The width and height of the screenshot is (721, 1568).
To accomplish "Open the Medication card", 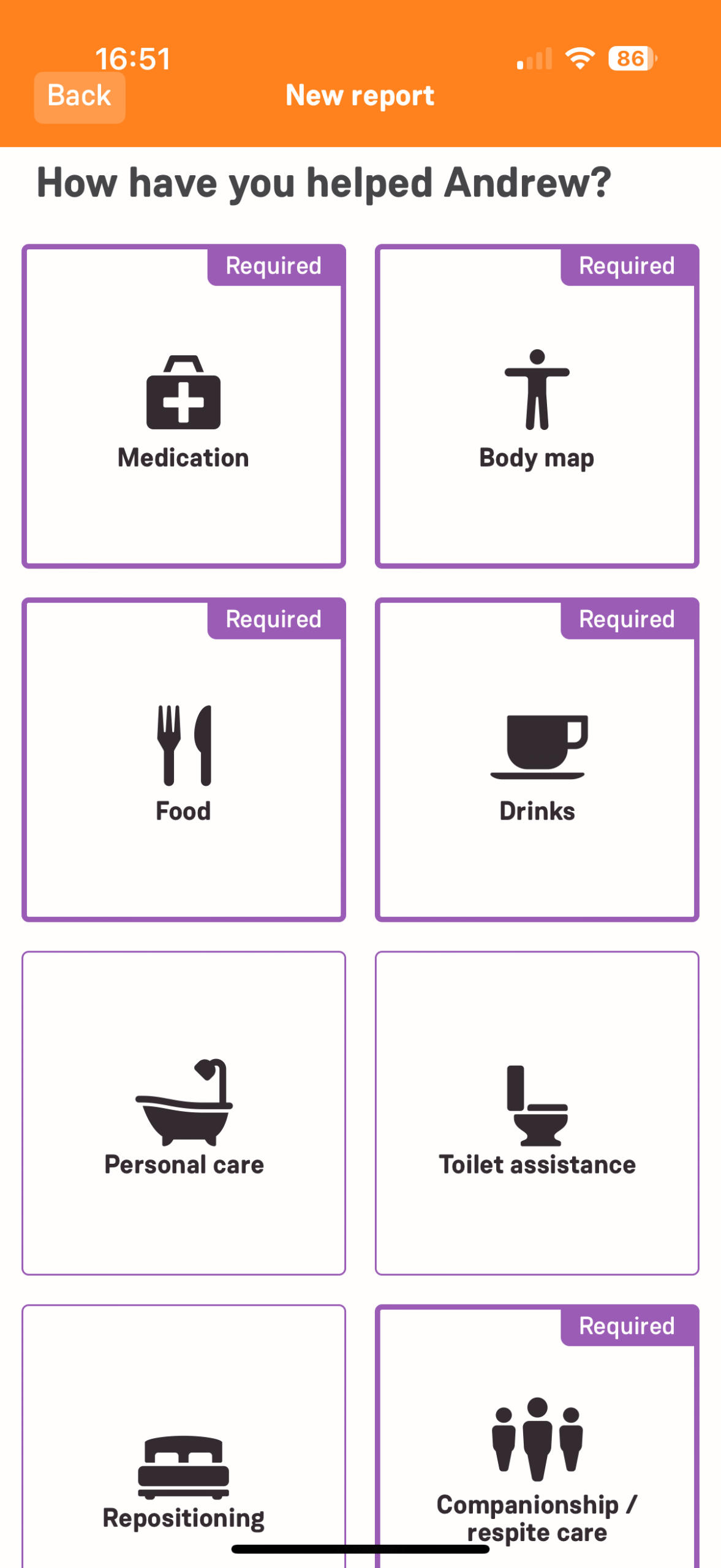I will [184, 407].
